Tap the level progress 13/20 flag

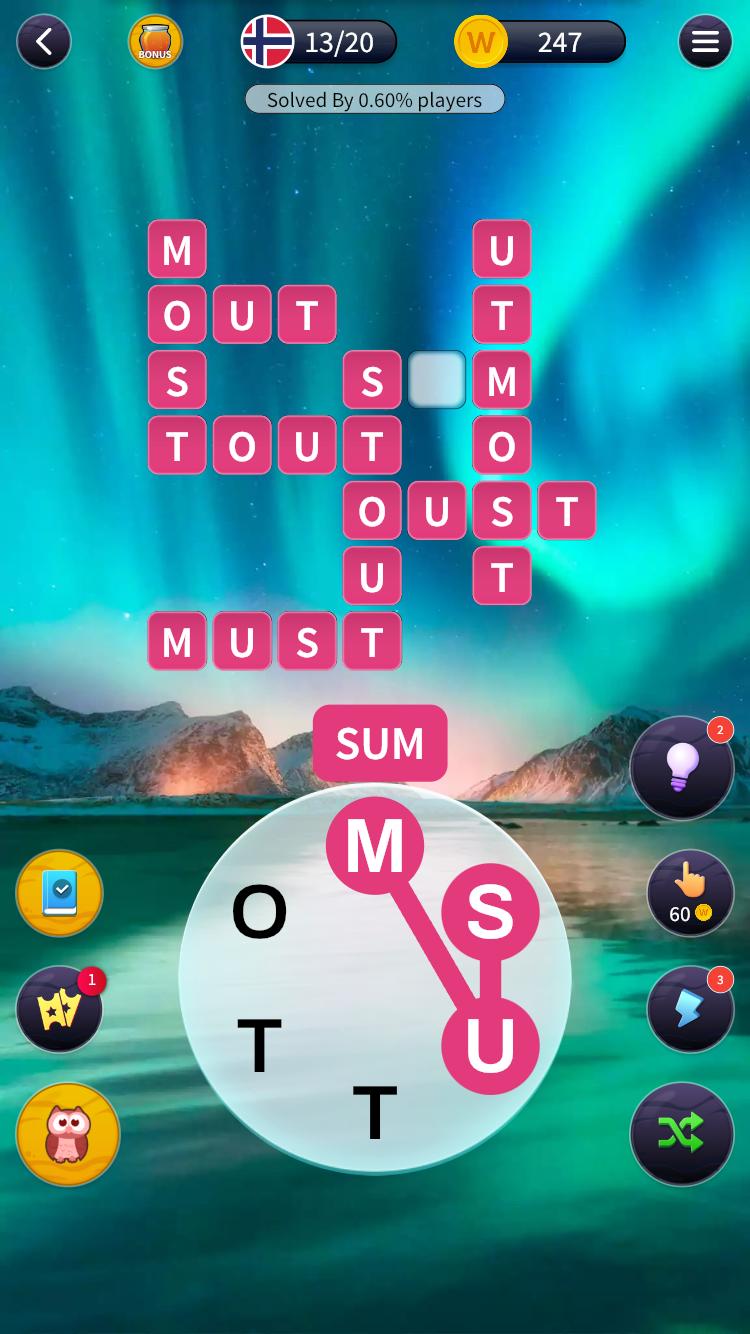318,42
